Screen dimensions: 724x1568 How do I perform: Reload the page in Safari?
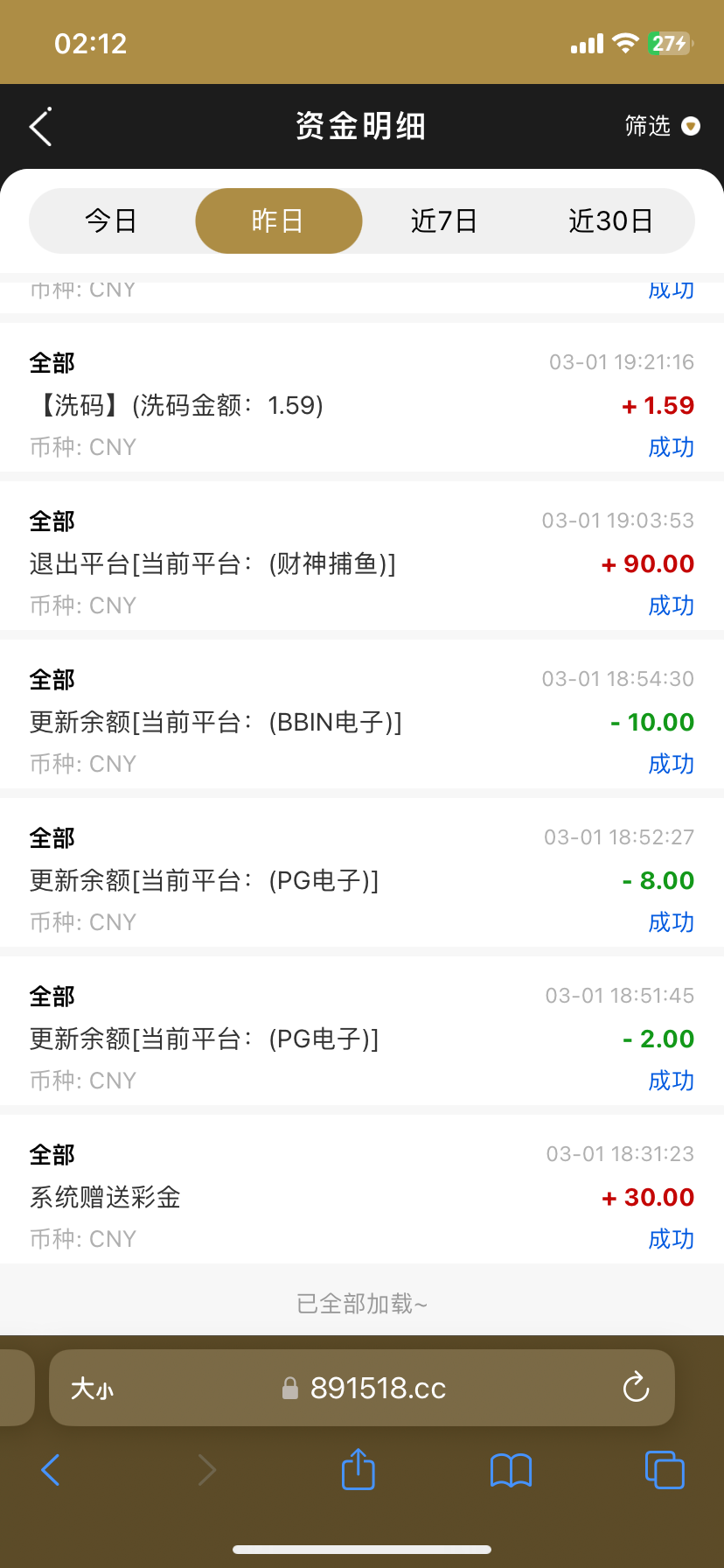coord(636,1387)
